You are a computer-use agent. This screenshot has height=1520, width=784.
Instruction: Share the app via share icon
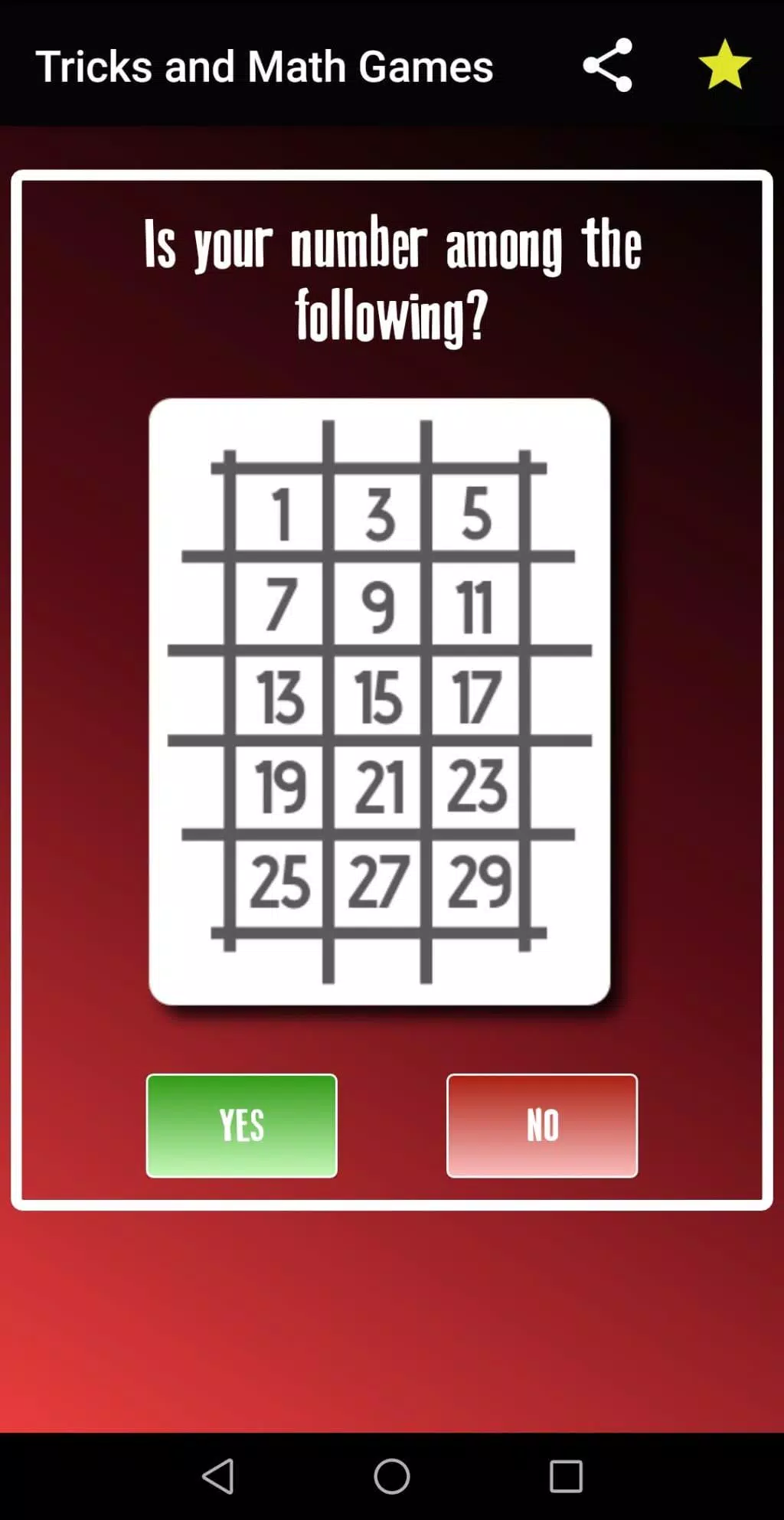pyautogui.click(x=607, y=65)
